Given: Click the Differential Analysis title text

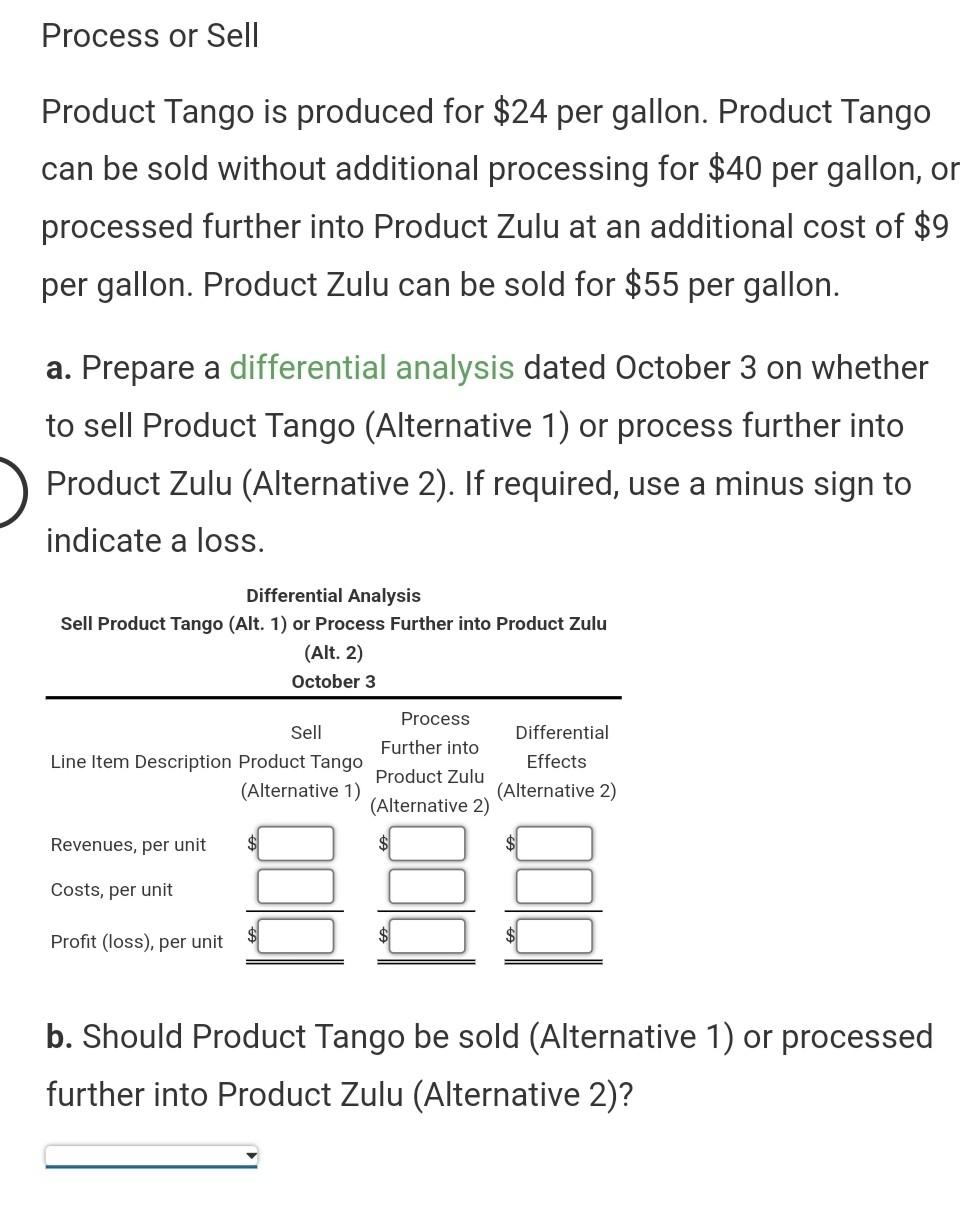Looking at the screenshot, I should 333,595.
